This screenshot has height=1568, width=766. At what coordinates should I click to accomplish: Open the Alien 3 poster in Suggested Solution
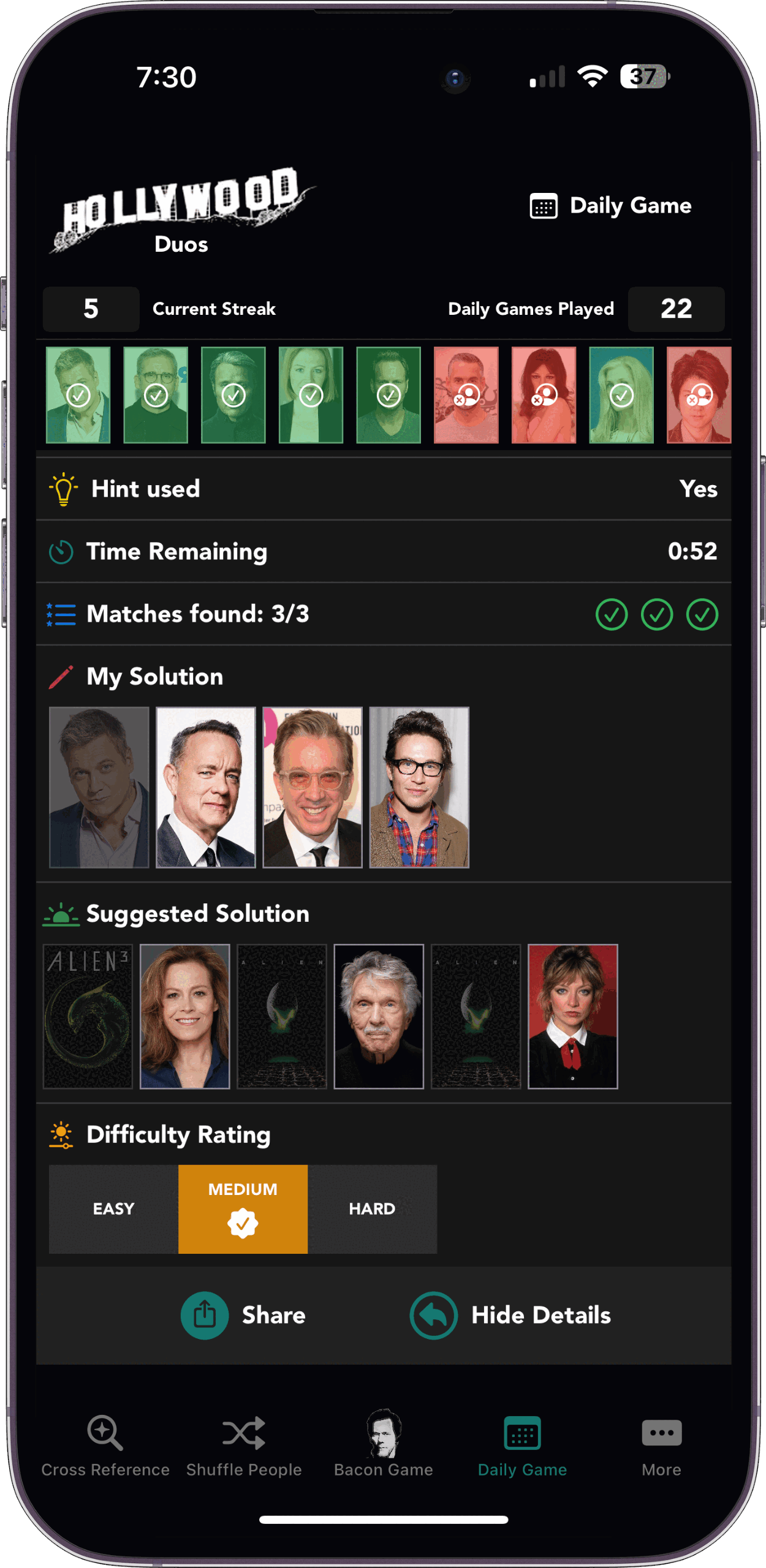(x=88, y=1016)
